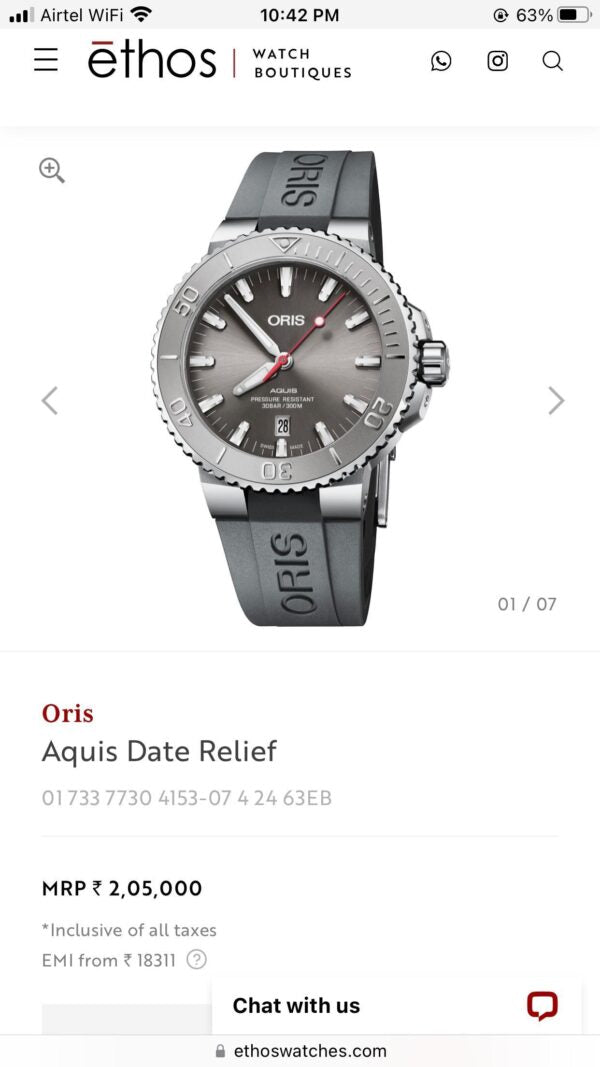Open the hamburger menu
The height and width of the screenshot is (1067, 600).
click(46, 61)
